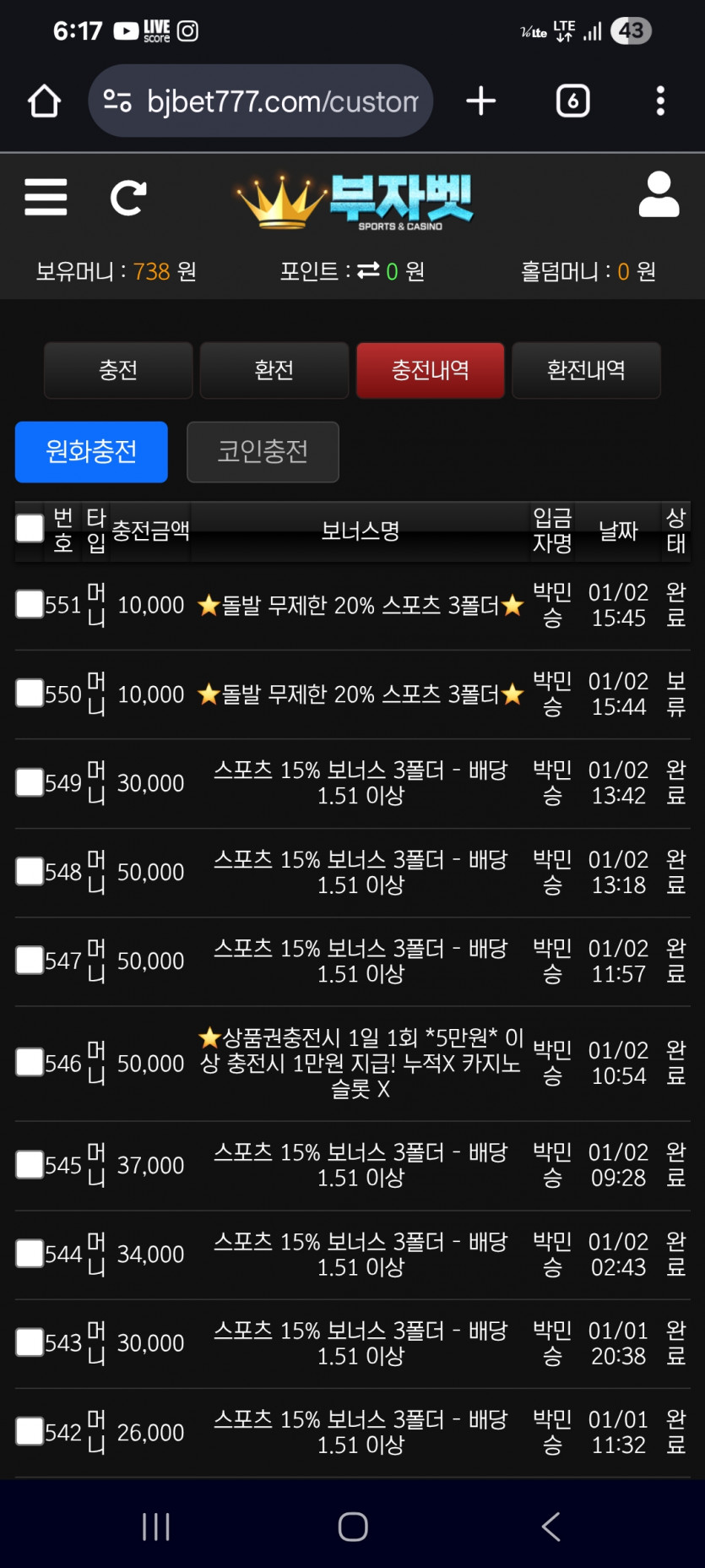
Task: Open the hamburger menu
Action: point(46,198)
